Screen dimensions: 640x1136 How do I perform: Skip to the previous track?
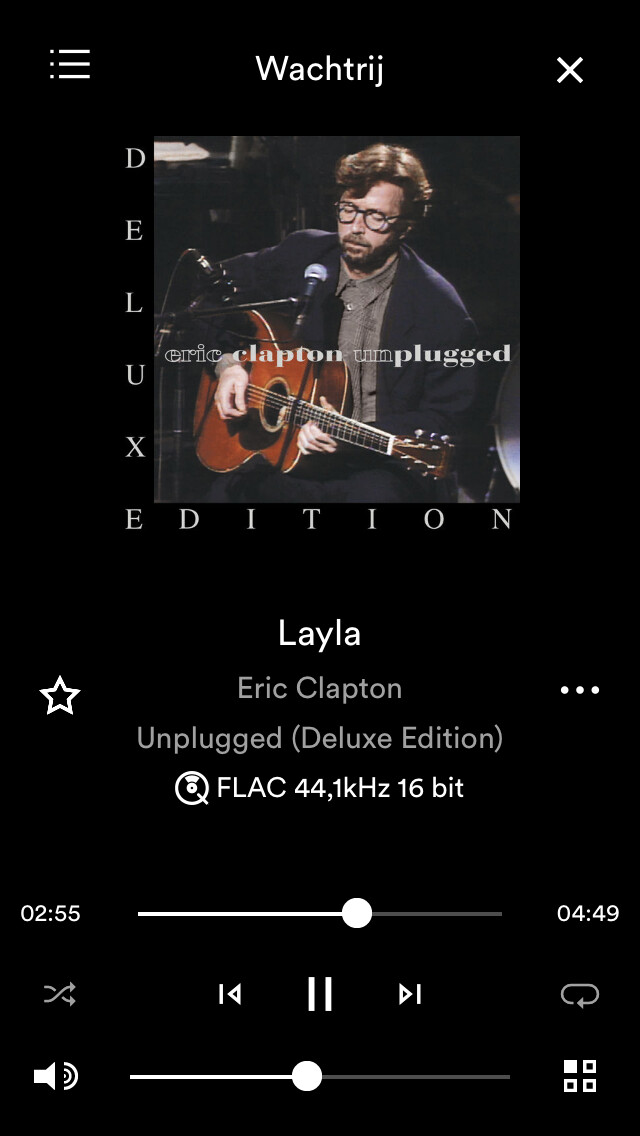point(230,994)
